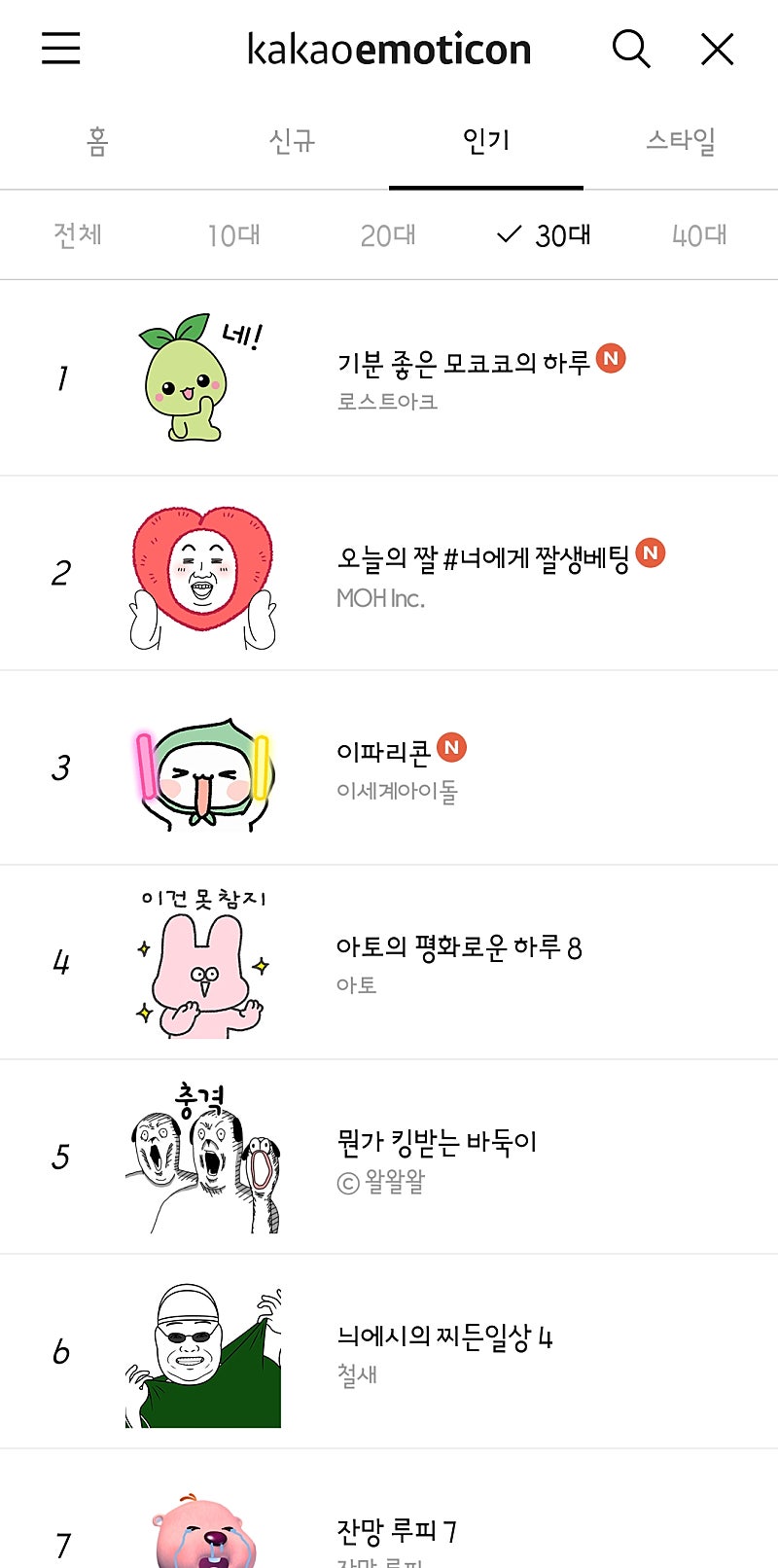Open 늬에시의 찌든일상 4 pack

point(443,1336)
